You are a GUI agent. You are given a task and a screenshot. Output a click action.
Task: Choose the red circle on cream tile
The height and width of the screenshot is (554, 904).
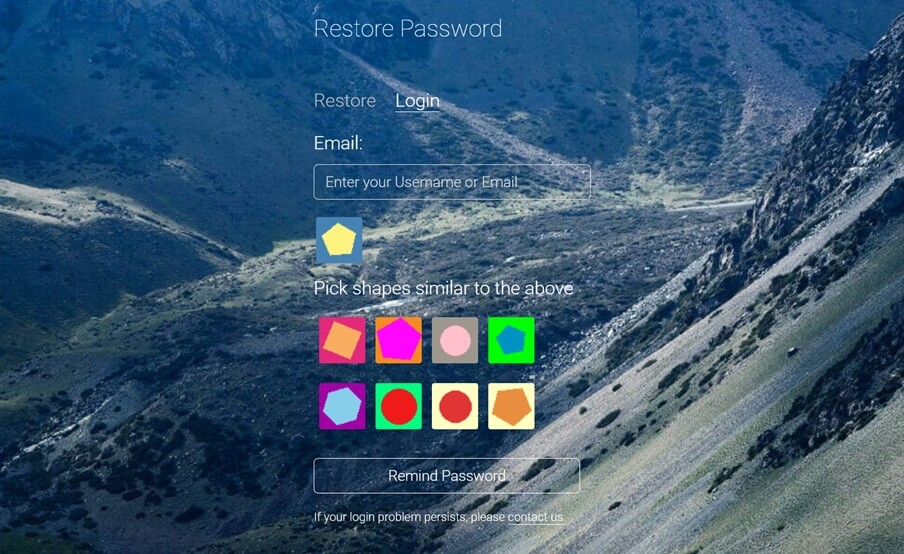(x=455, y=406)
